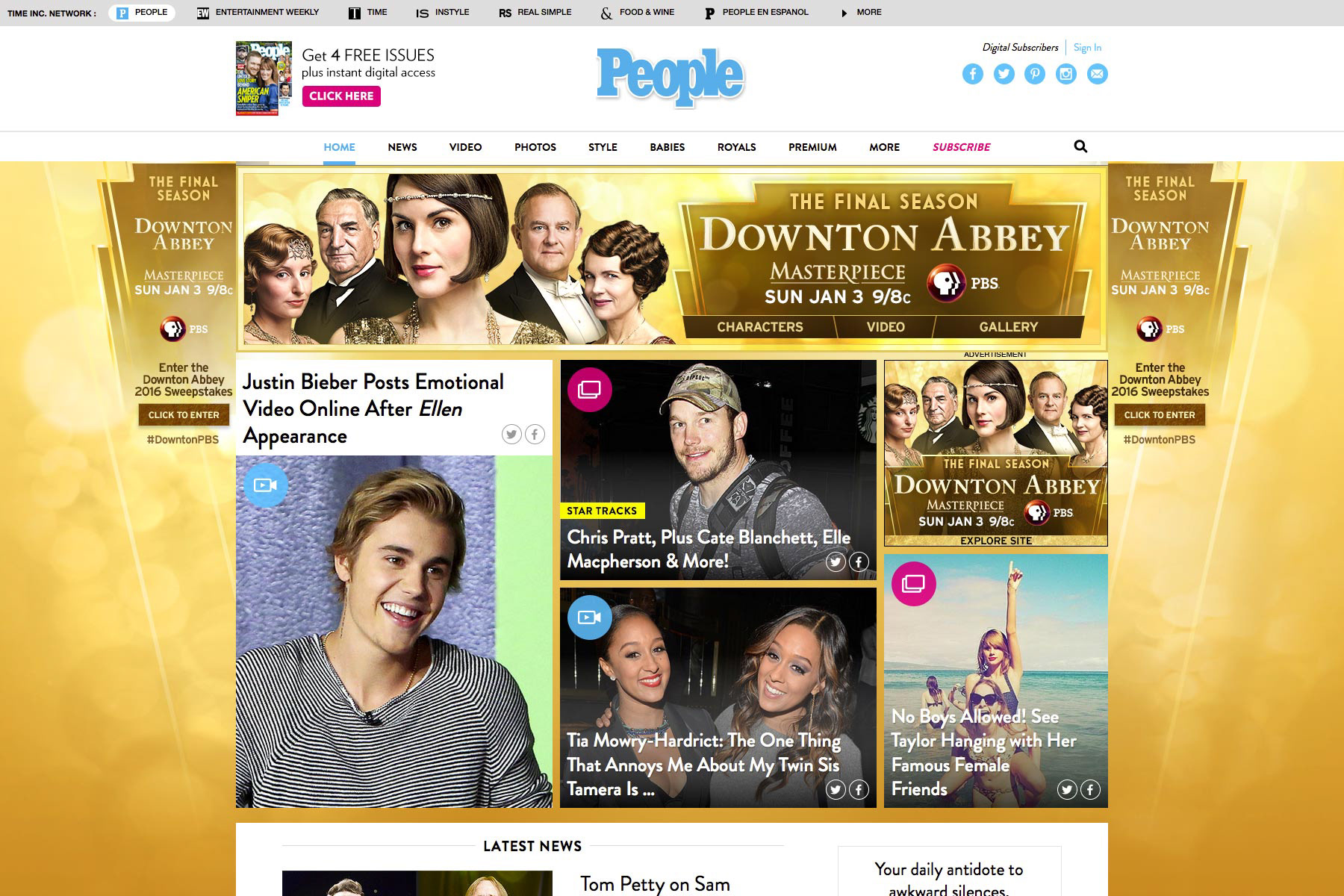The image size is (1344, 896).
Task: Click Here for 4 free issues
Action: [341, 96]
